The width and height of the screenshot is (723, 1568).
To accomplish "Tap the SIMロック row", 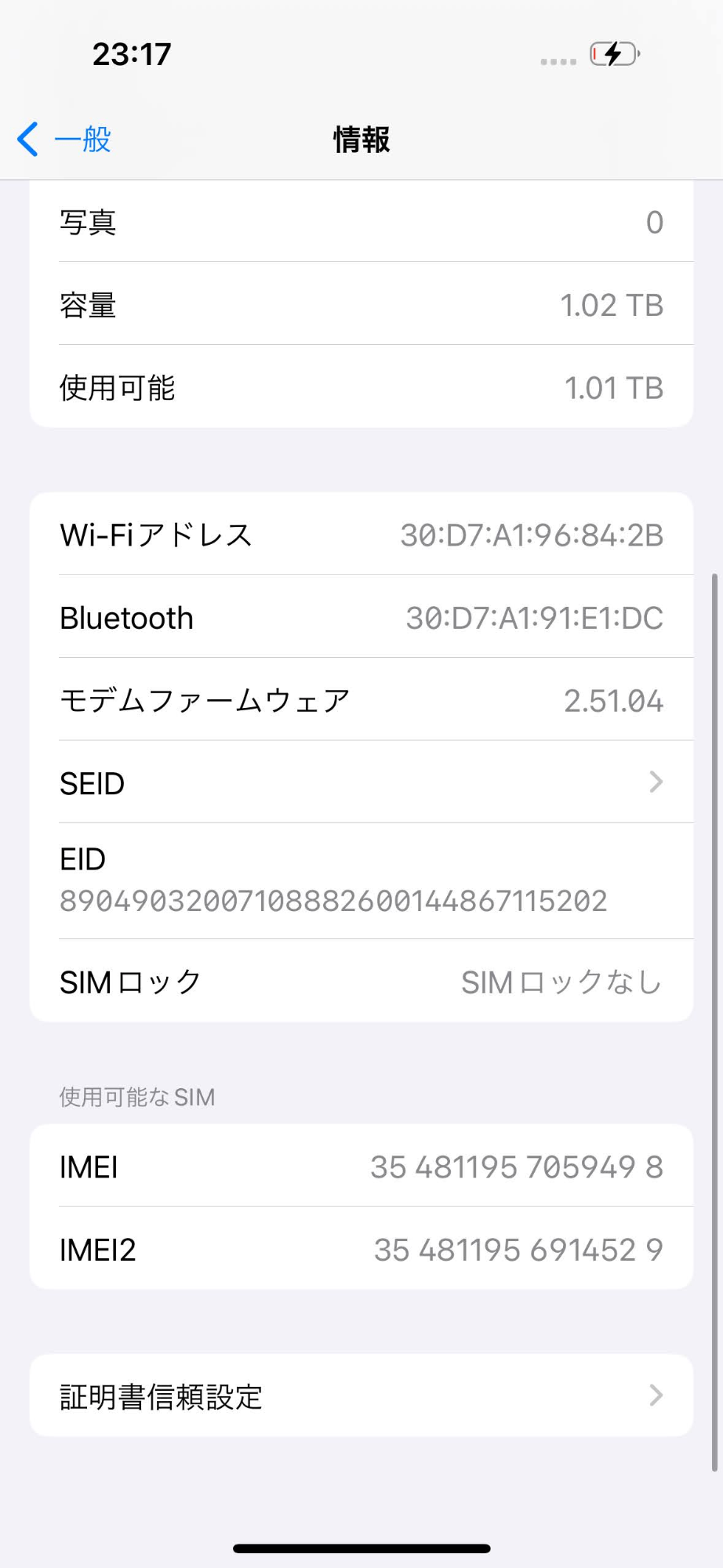I will (x=361, y=982).
